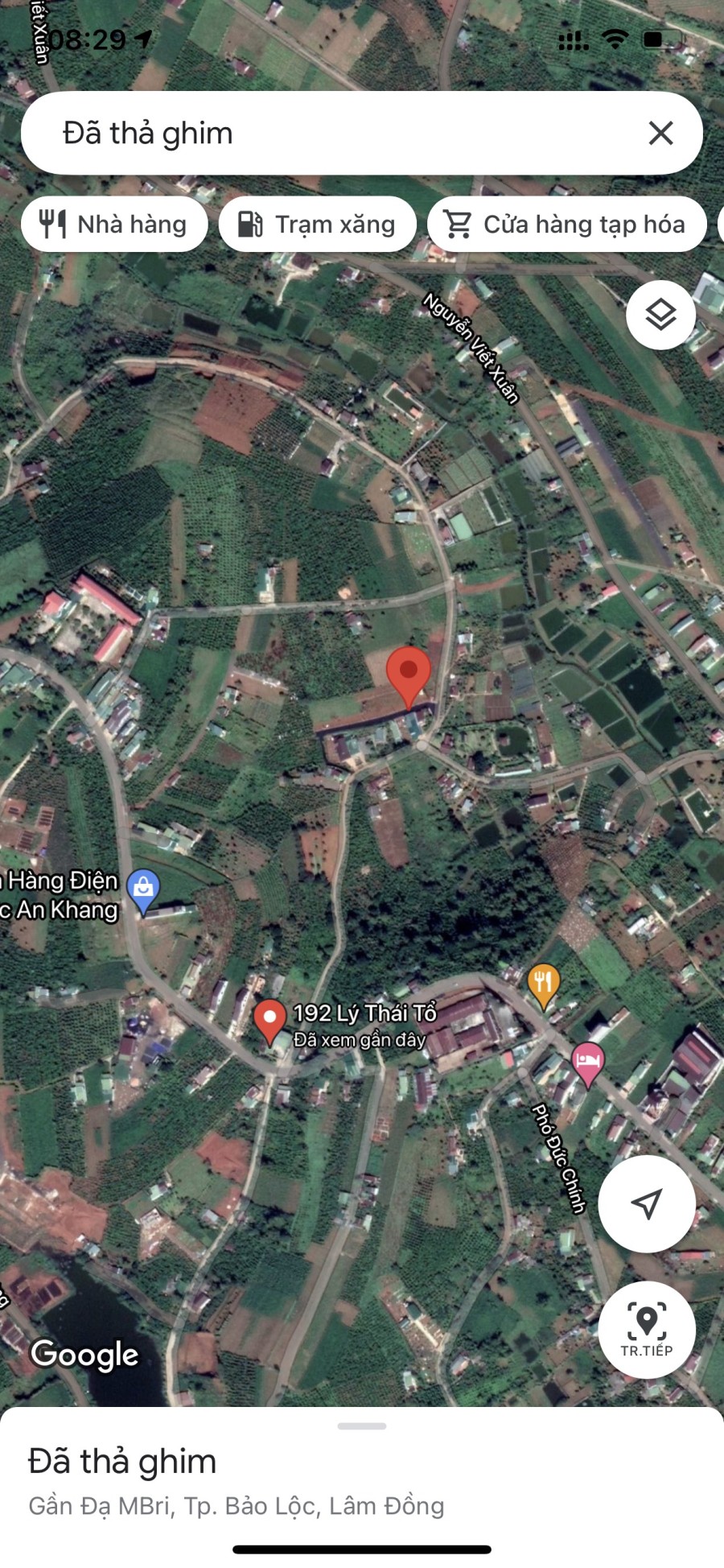Open the hotel marker on the map
Image resolution: width=724 pixels, height=1568 pixels.
[x=588, y=1061]
